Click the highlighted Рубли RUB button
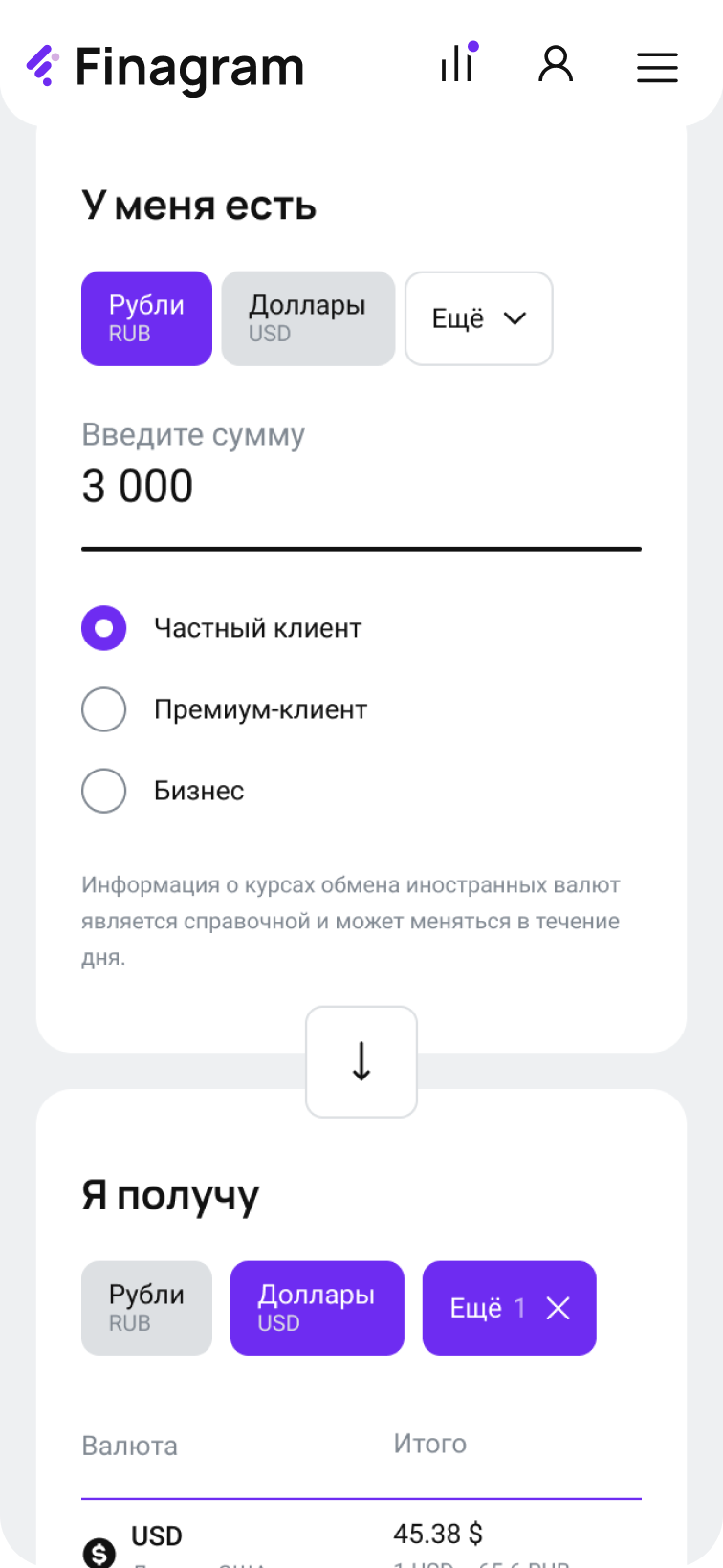Screen dimensions: 723x1568 tap(146, 318)
